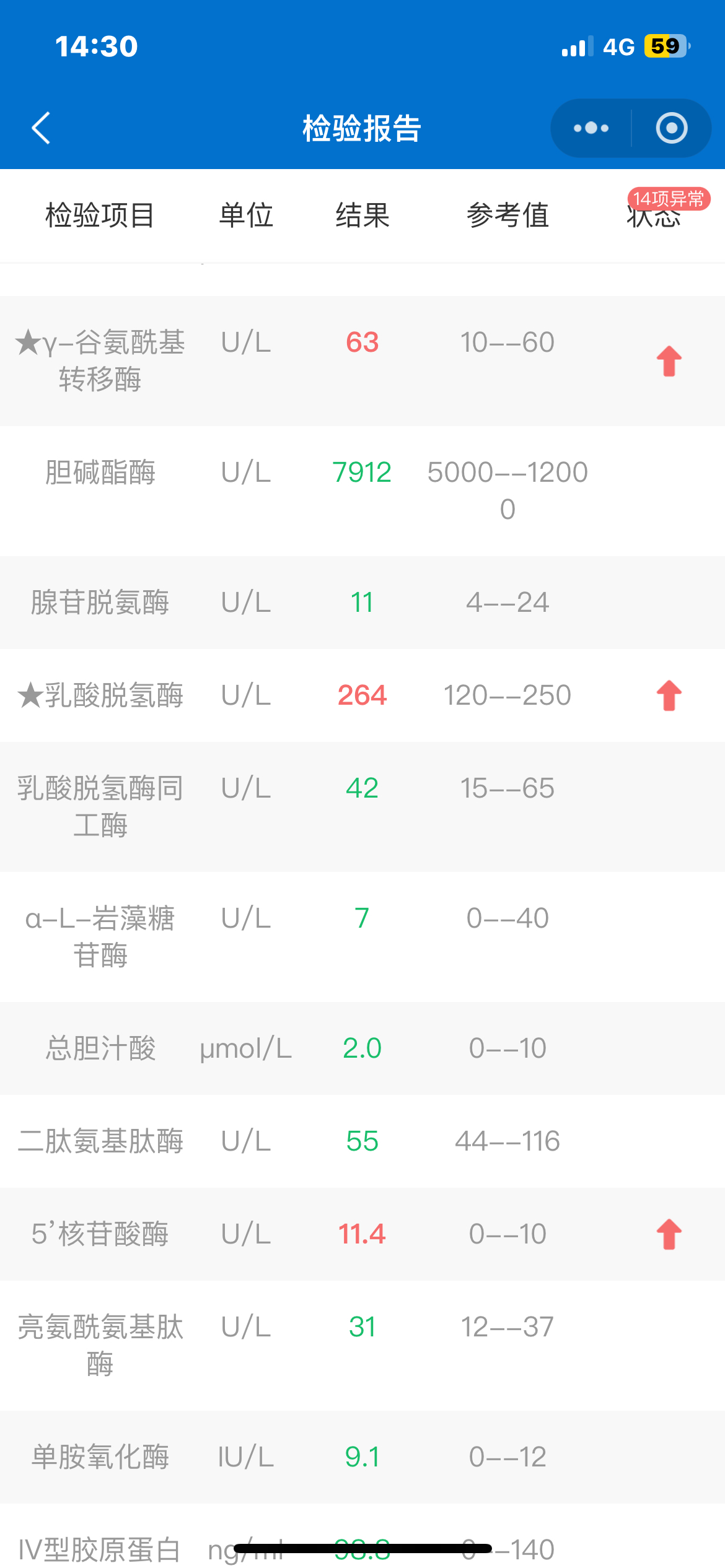Screen dimensions: 725x1568
Task: Close the mini program with the circle button
Action: 672,128
